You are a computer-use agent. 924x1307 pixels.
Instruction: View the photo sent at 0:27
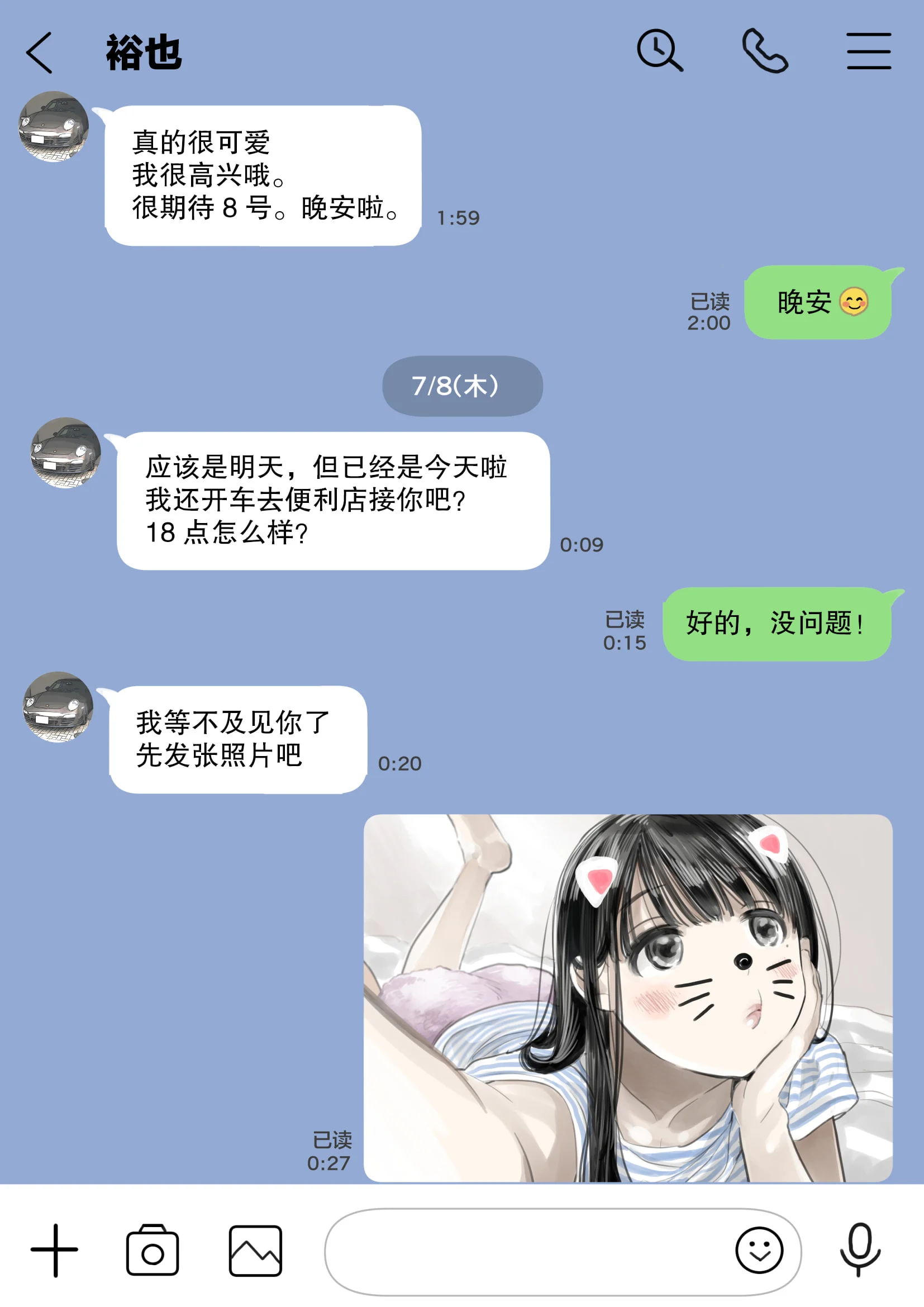pyautogui.click(x=627, y=998)
